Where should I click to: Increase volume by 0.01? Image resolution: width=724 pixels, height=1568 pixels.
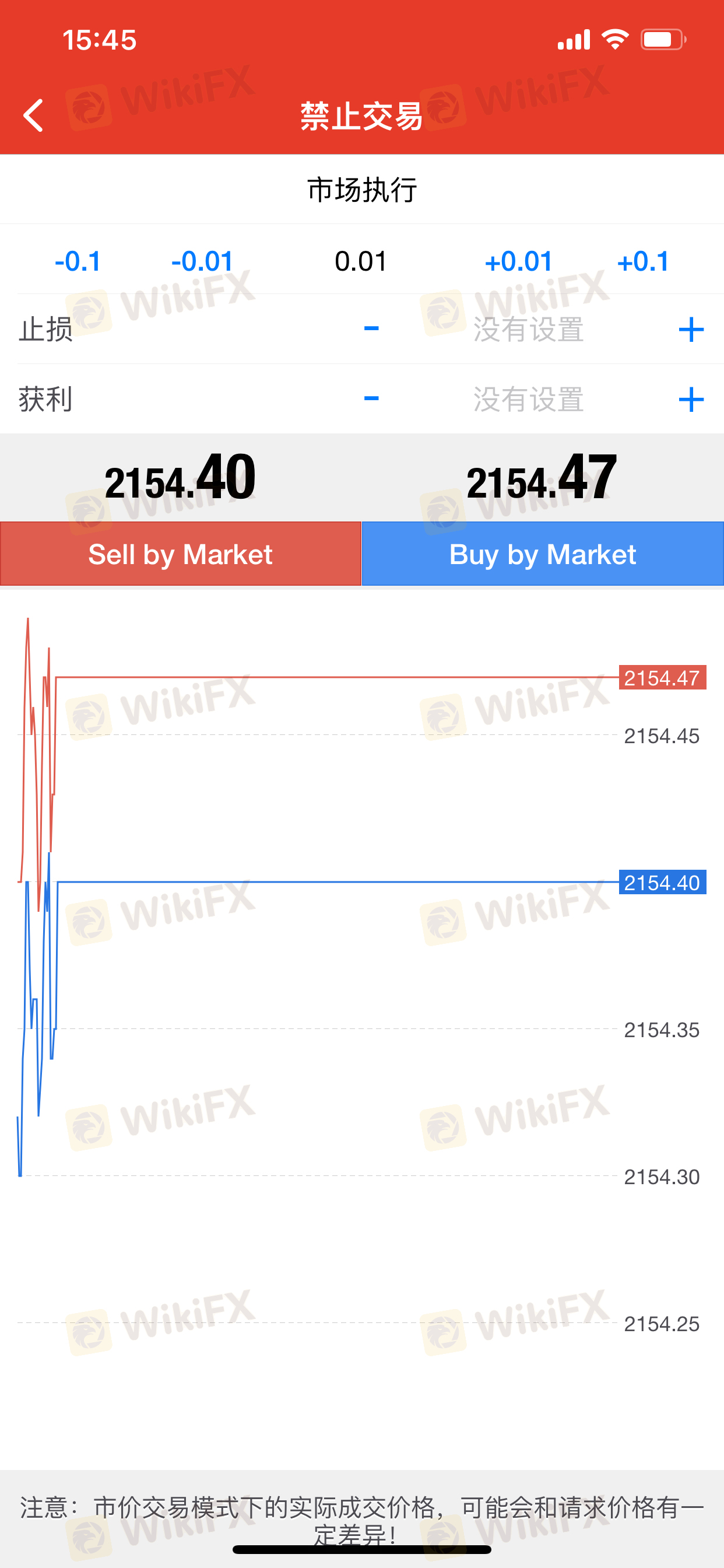click(x=518, y=262)
